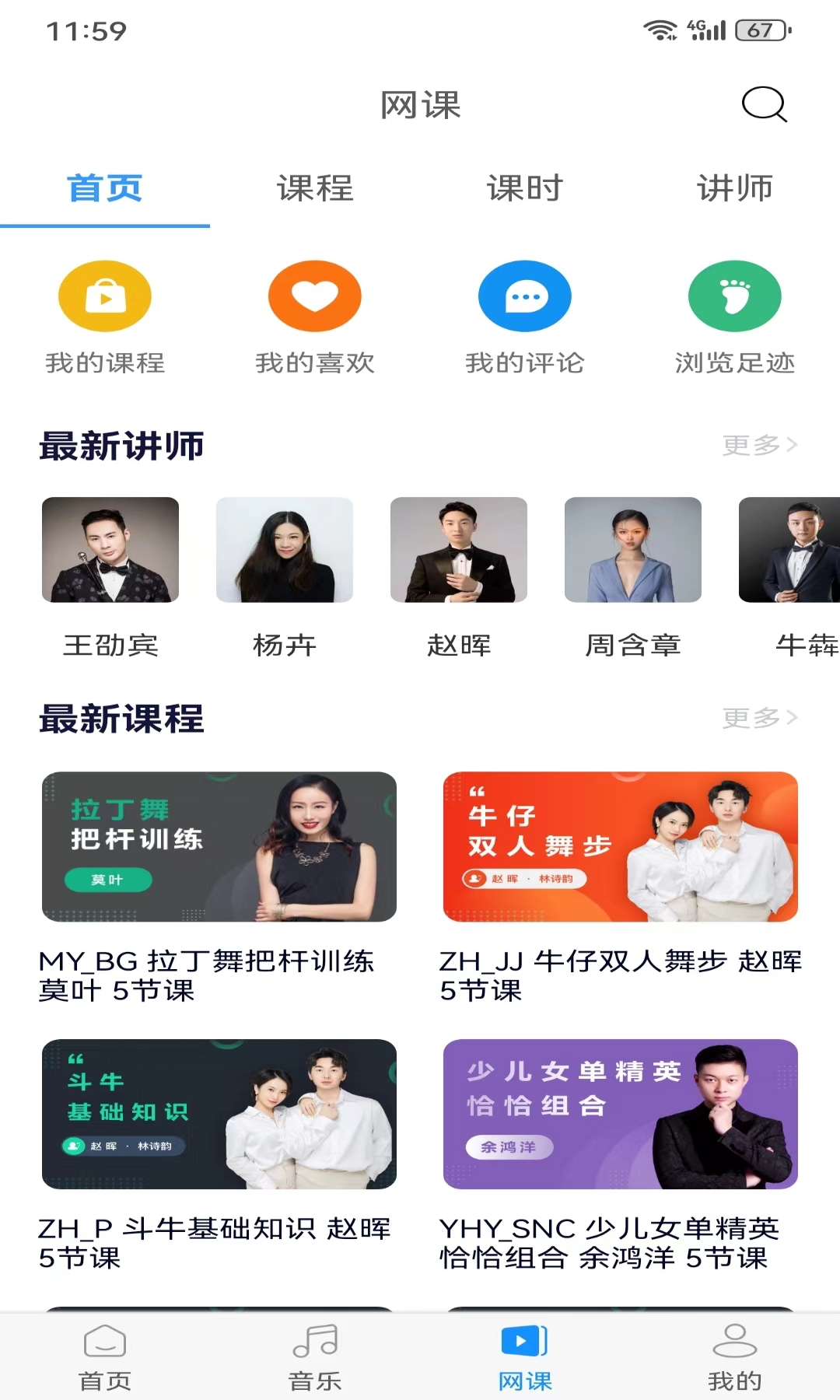The width and height of the screenshot is (840, 1400).
Task: Tap the orange heart icon for 我的喜欢
Action: click(x=314, y=296)
